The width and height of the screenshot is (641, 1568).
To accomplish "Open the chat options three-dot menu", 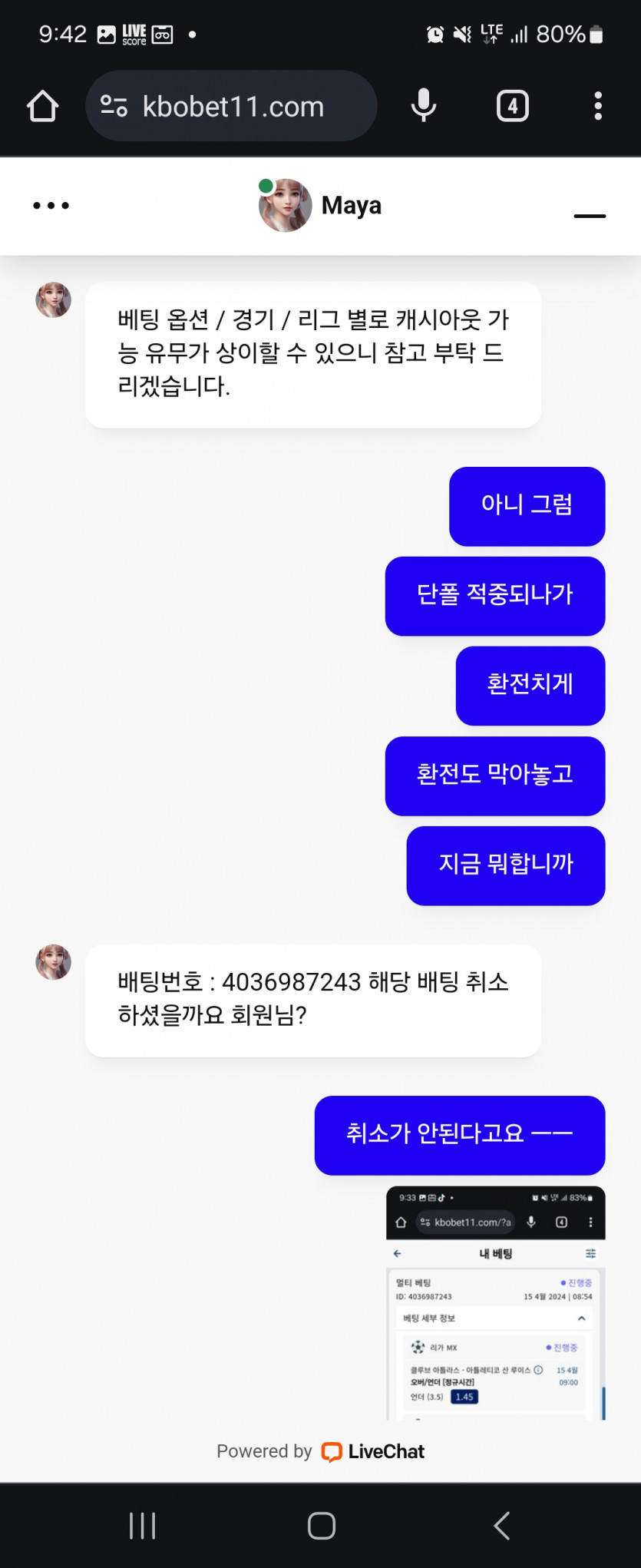I will [51, 206].
